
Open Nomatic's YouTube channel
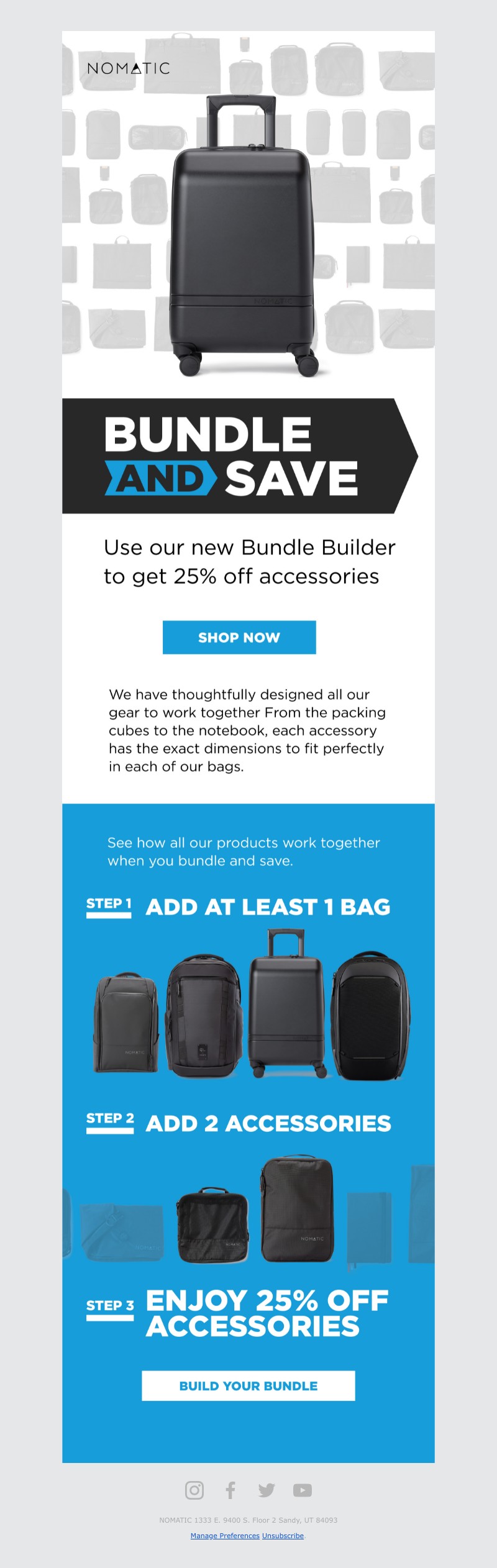pyautogui.click(x=303, y=1490)
